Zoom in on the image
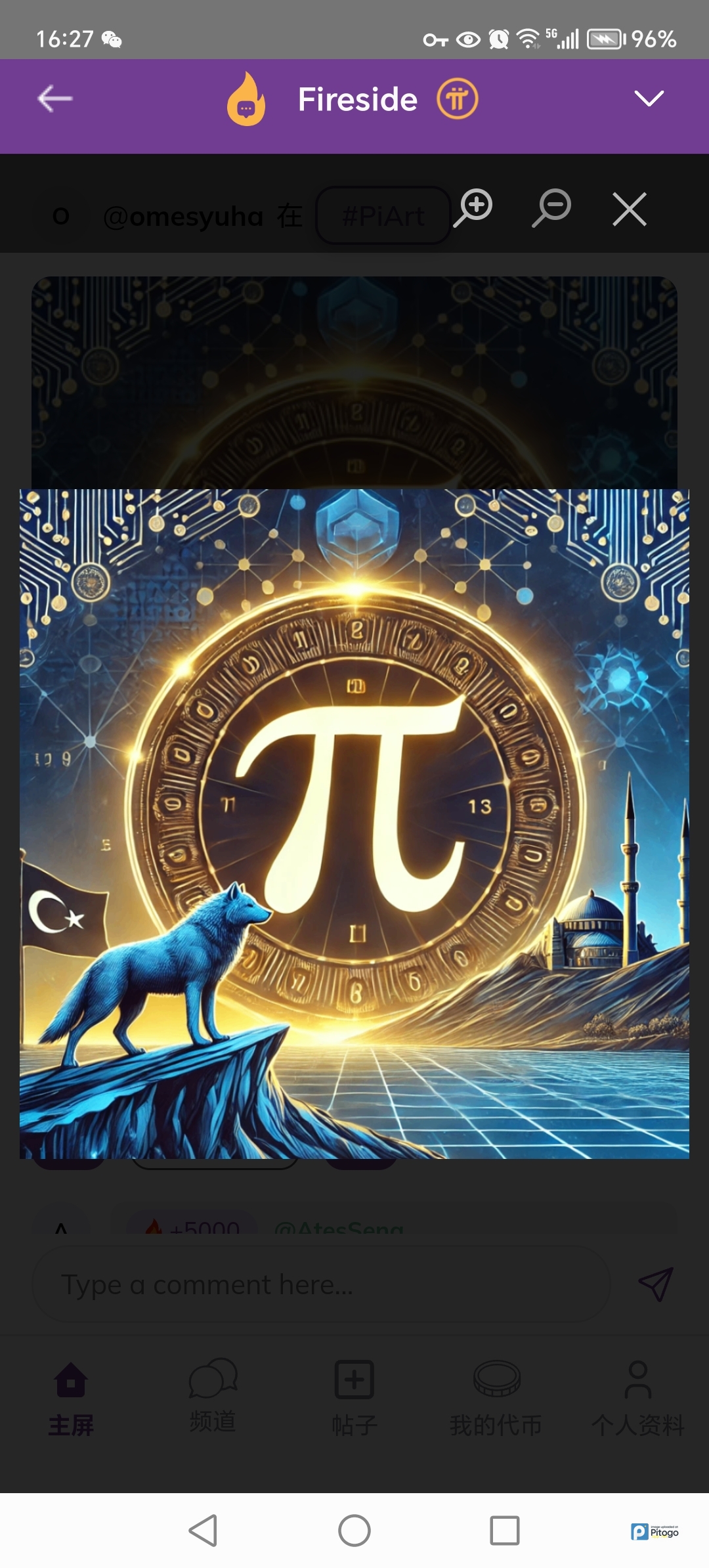The image size is (709, 1568). click(474, 207)
